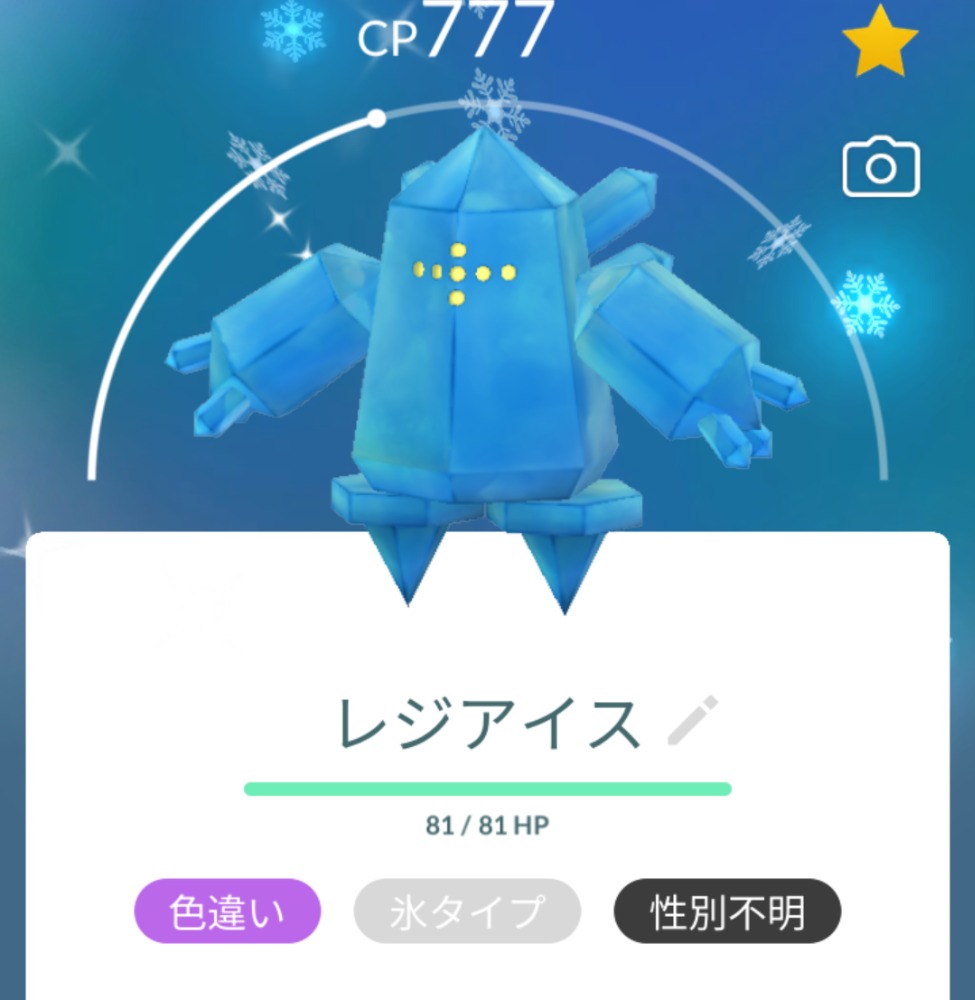Open the AR camera snapshot icon

[x=880, y=168]
